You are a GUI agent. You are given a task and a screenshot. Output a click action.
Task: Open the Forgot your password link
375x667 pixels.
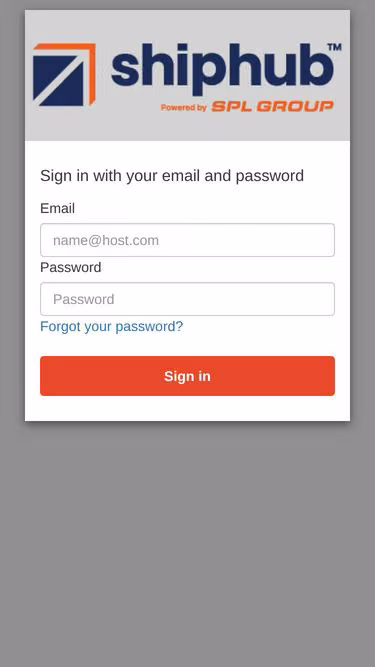(111, 327)
